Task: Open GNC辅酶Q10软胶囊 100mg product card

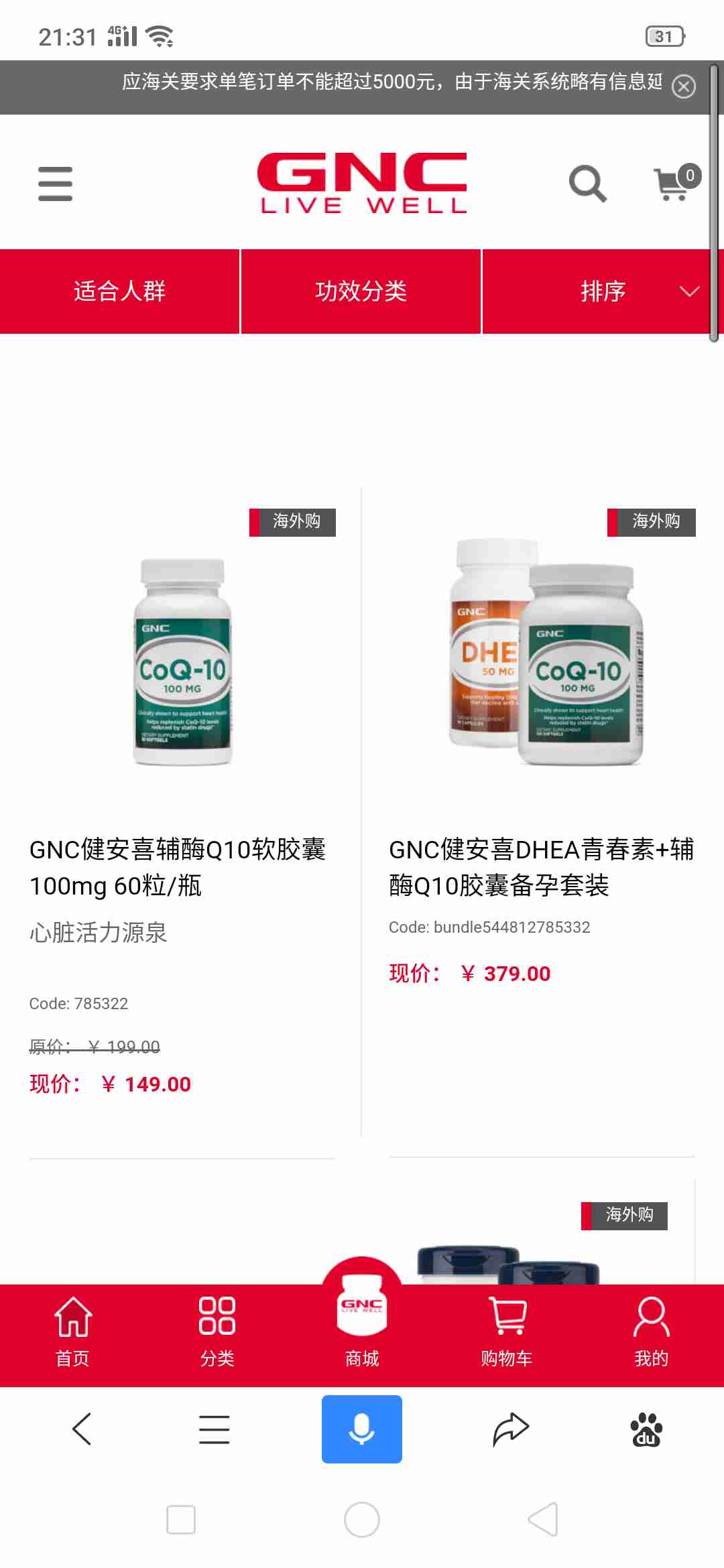Action: point(182,811)
